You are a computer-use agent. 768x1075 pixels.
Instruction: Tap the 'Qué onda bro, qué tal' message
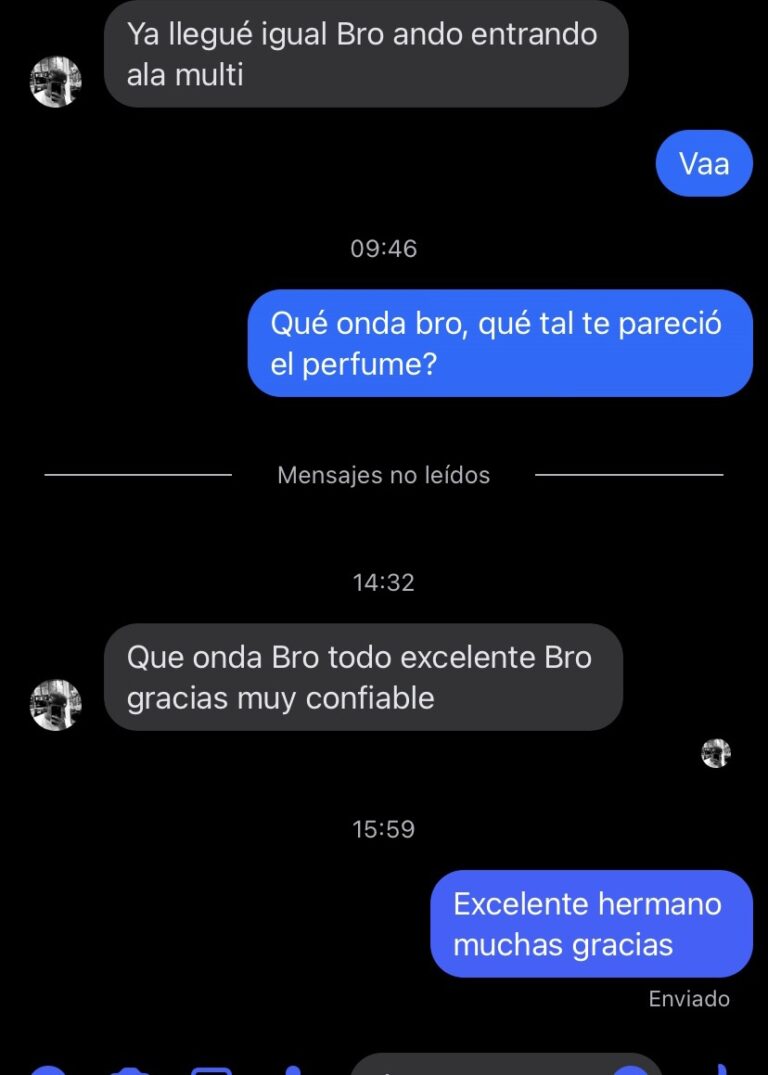pos(498,343)
